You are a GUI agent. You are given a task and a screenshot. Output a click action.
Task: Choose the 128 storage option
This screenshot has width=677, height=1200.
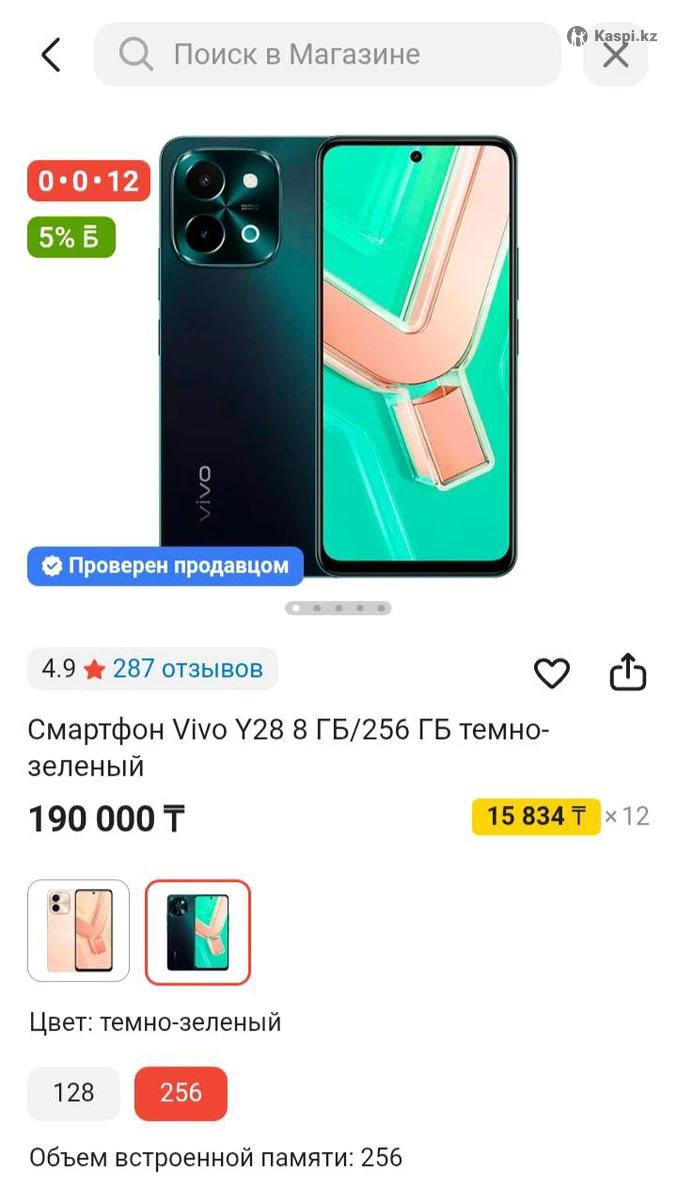74,1093
